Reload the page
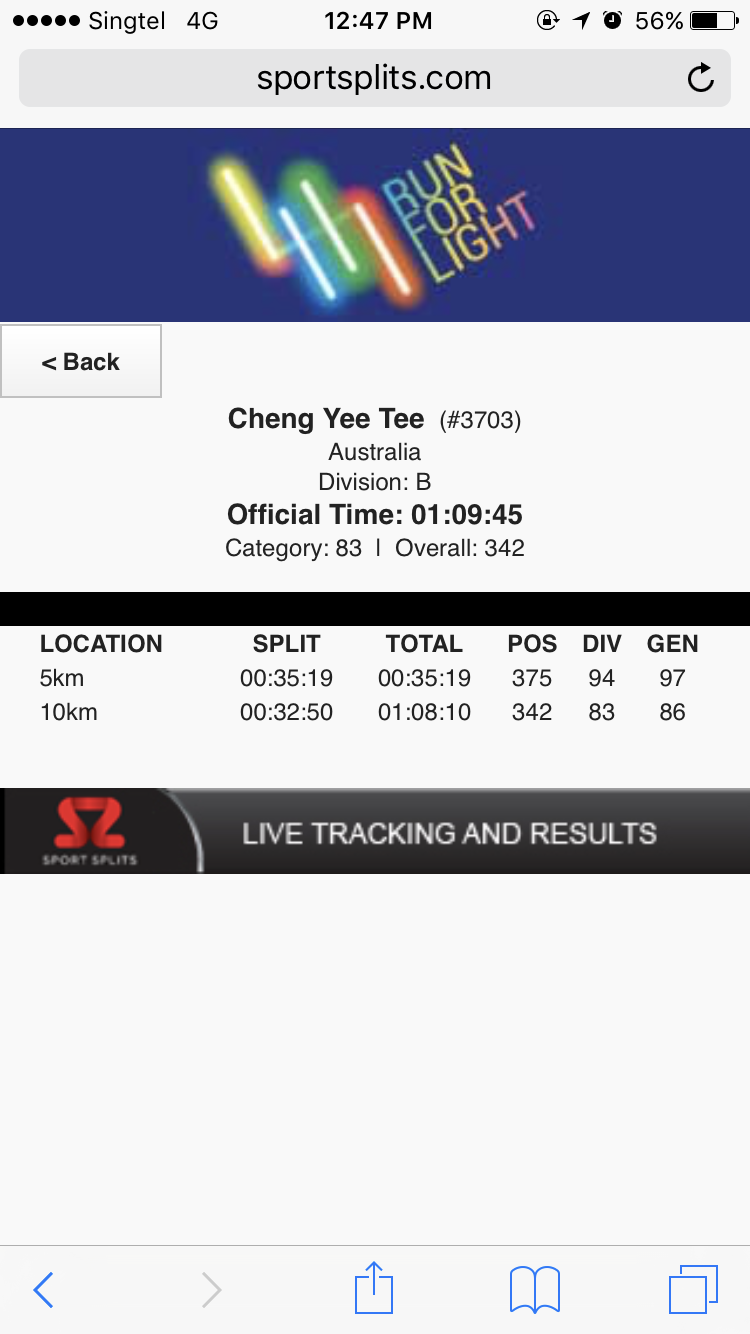The height and width of the screenshot is (1334, 750). pyautogui.click(x=701, y=78)
